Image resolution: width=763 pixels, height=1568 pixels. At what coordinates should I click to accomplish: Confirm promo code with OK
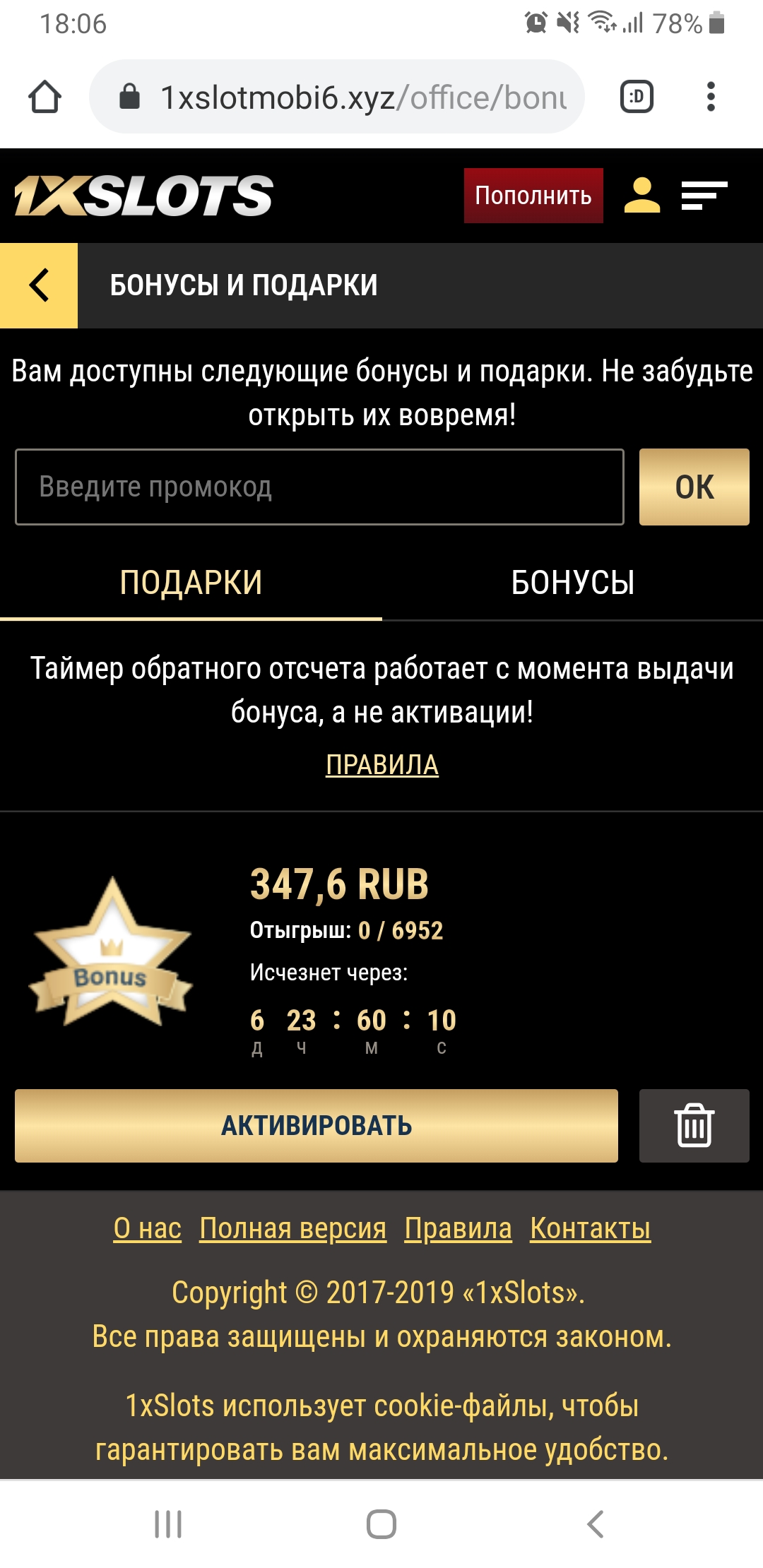(694, 487)
